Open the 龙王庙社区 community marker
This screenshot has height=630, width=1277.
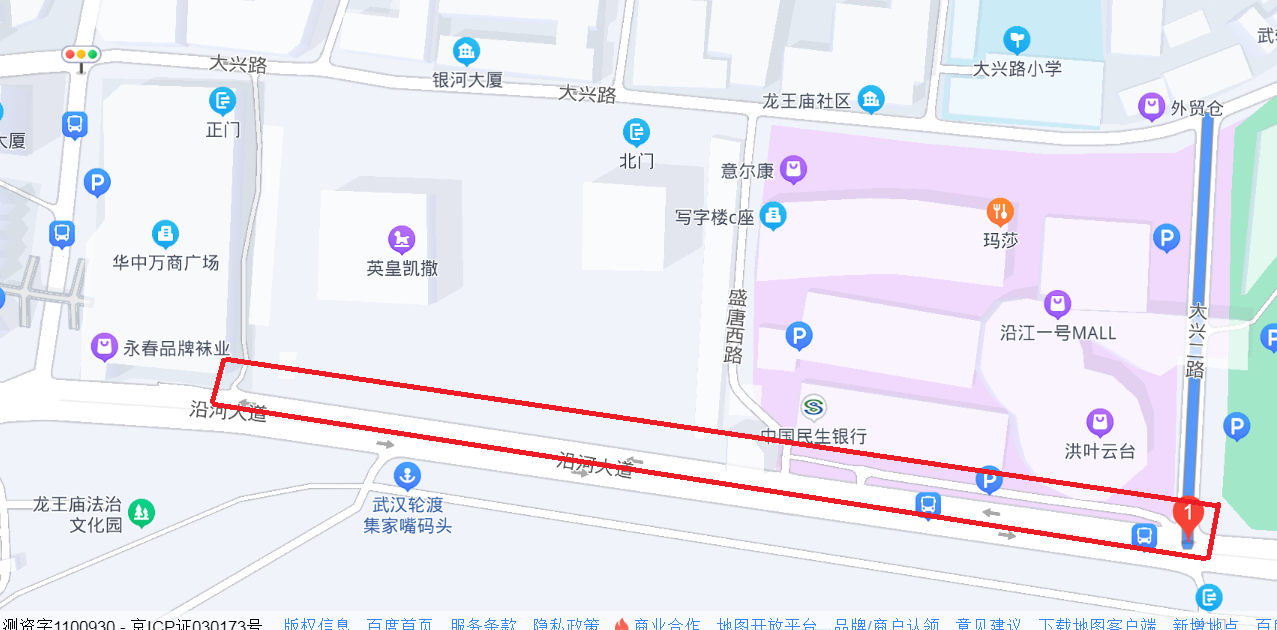871,99
